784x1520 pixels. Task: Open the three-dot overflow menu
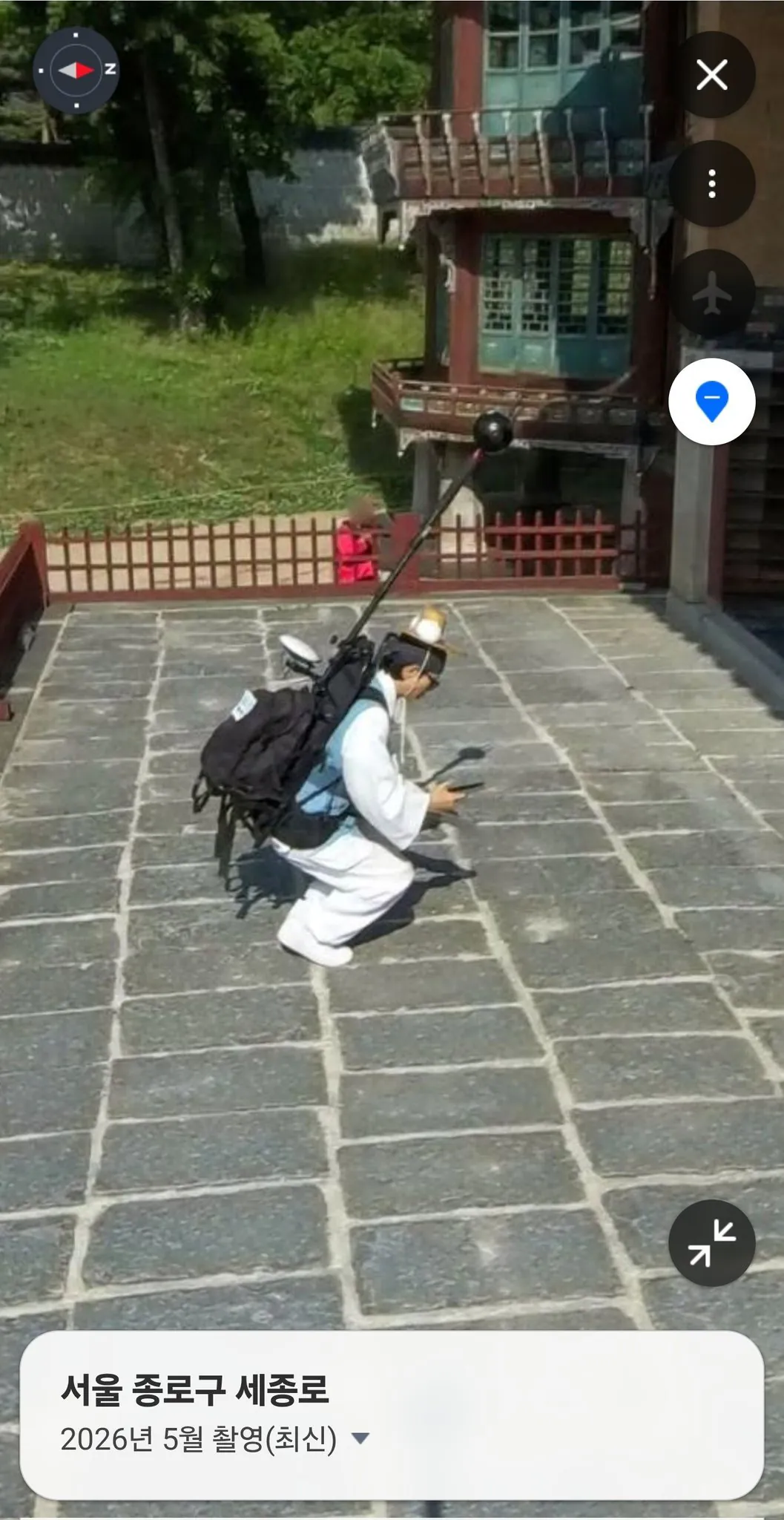[712, 183]
